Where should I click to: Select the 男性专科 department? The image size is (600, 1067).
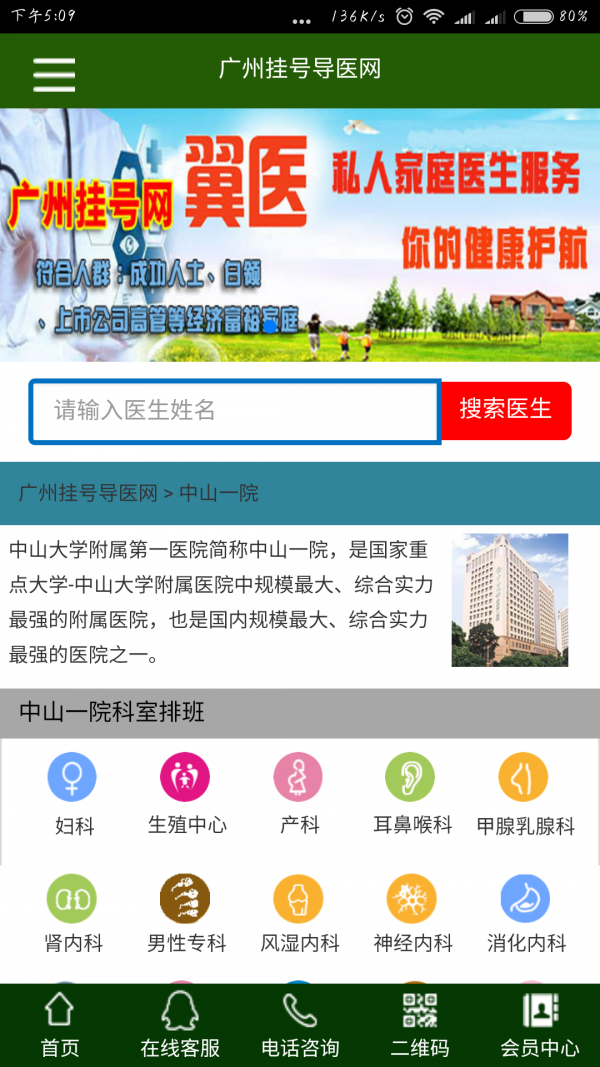tap(187, 912)
